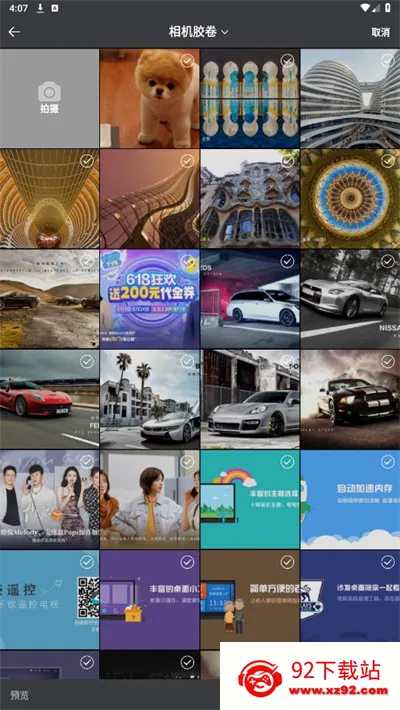Open the 自动加速内存 blue image
The height and width of the screenshot is (710, 400).
[x=350, y=499]
